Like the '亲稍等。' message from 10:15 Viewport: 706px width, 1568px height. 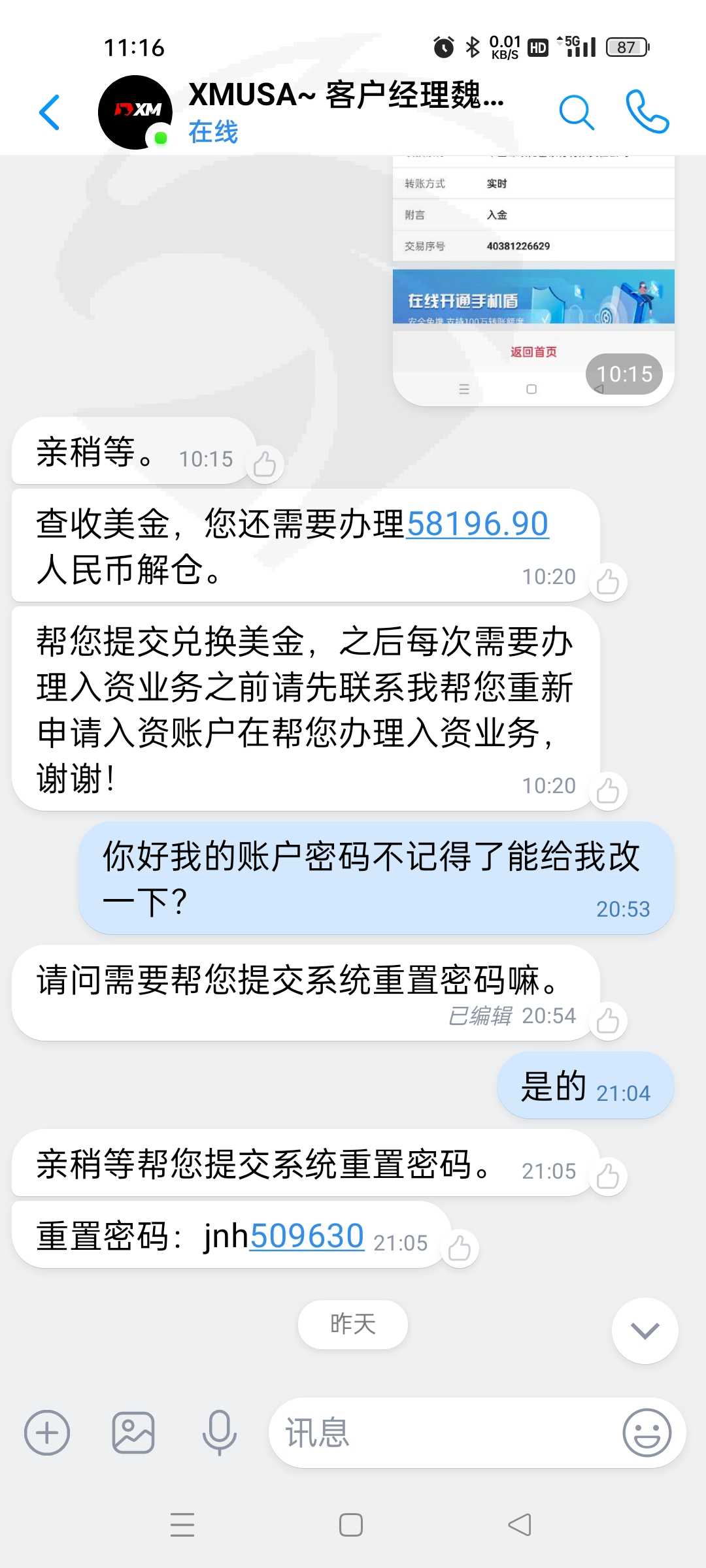(x=265, y=465)
